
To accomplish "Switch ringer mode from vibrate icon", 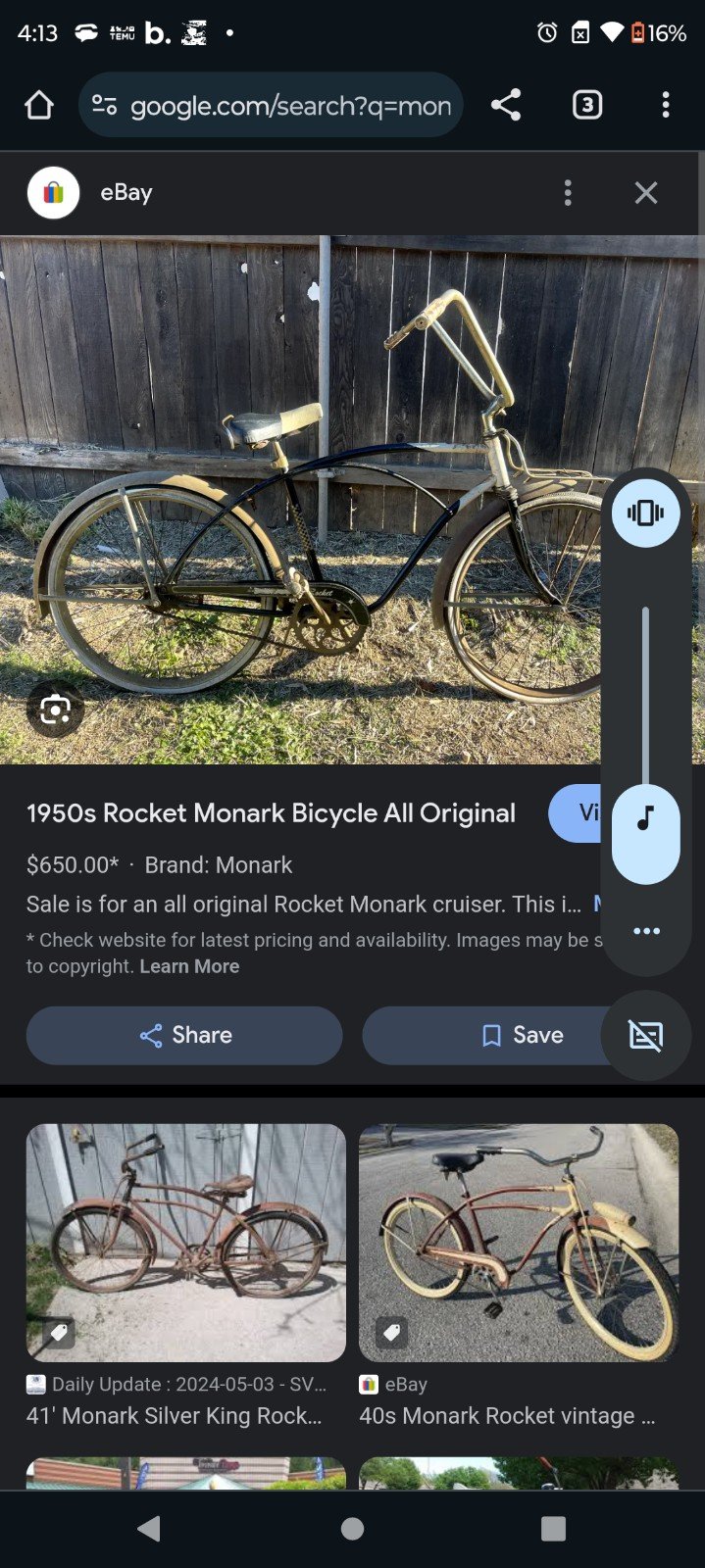I will coord(645,513).
